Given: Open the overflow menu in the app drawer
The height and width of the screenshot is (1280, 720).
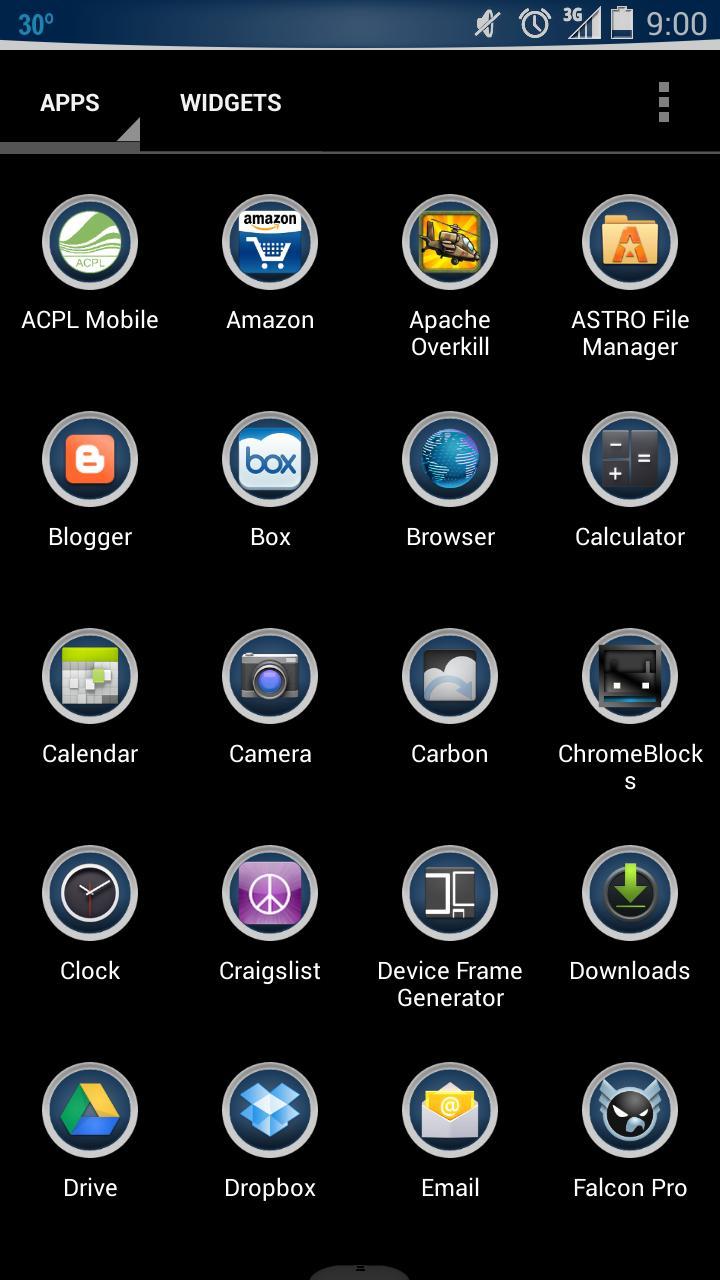Looking at the screenshot, I should (x=664, y=102).
